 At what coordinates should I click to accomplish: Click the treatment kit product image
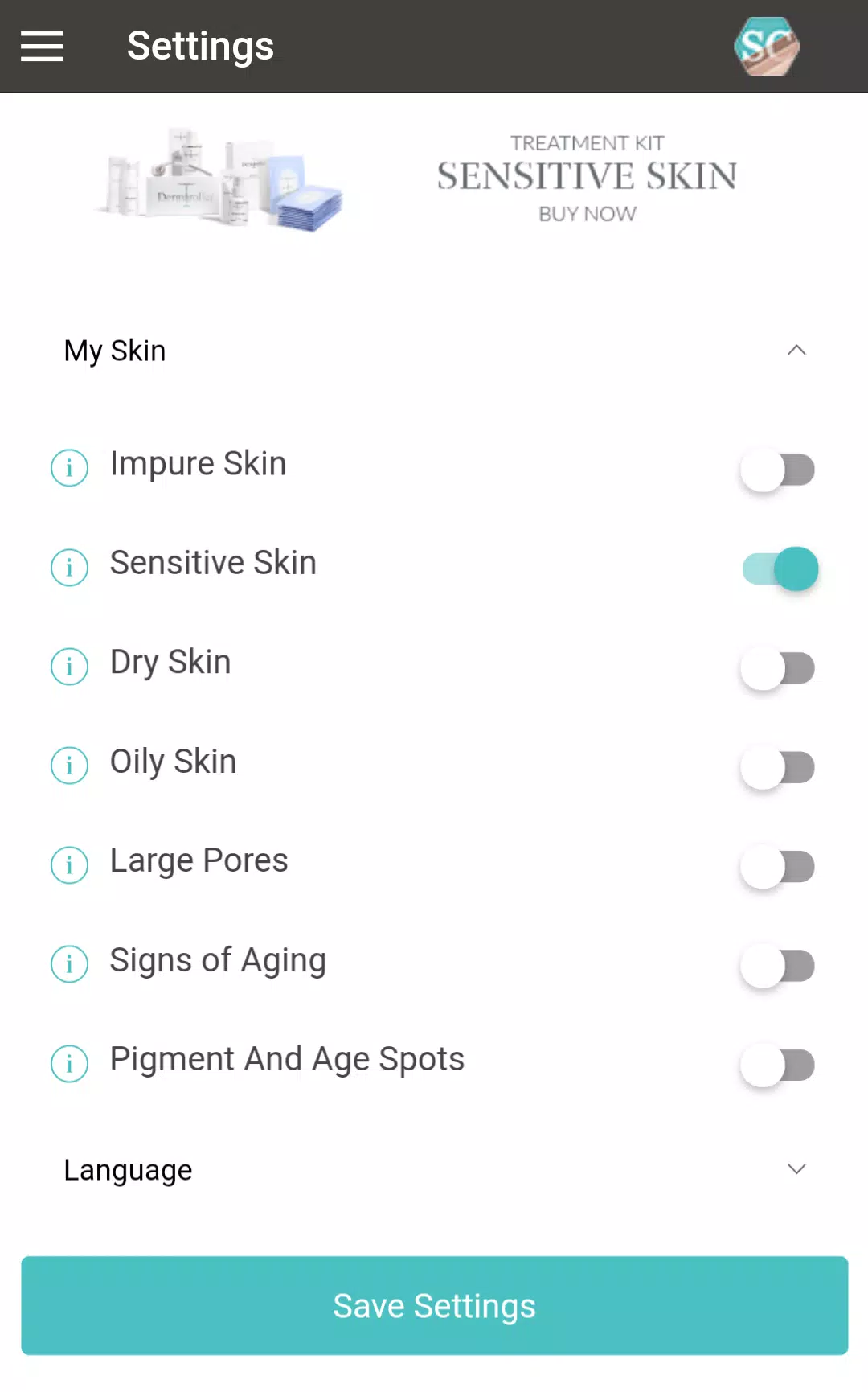point(221,179)
